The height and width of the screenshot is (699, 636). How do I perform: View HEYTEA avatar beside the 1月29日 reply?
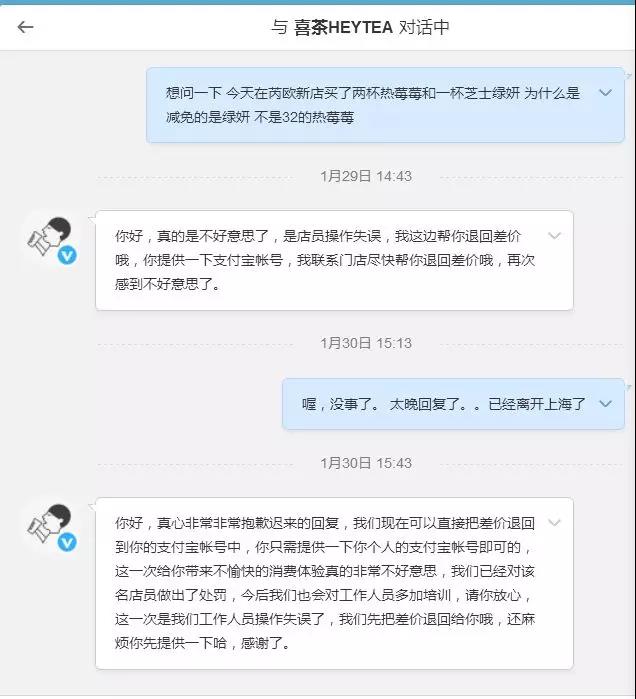[50, 240]
